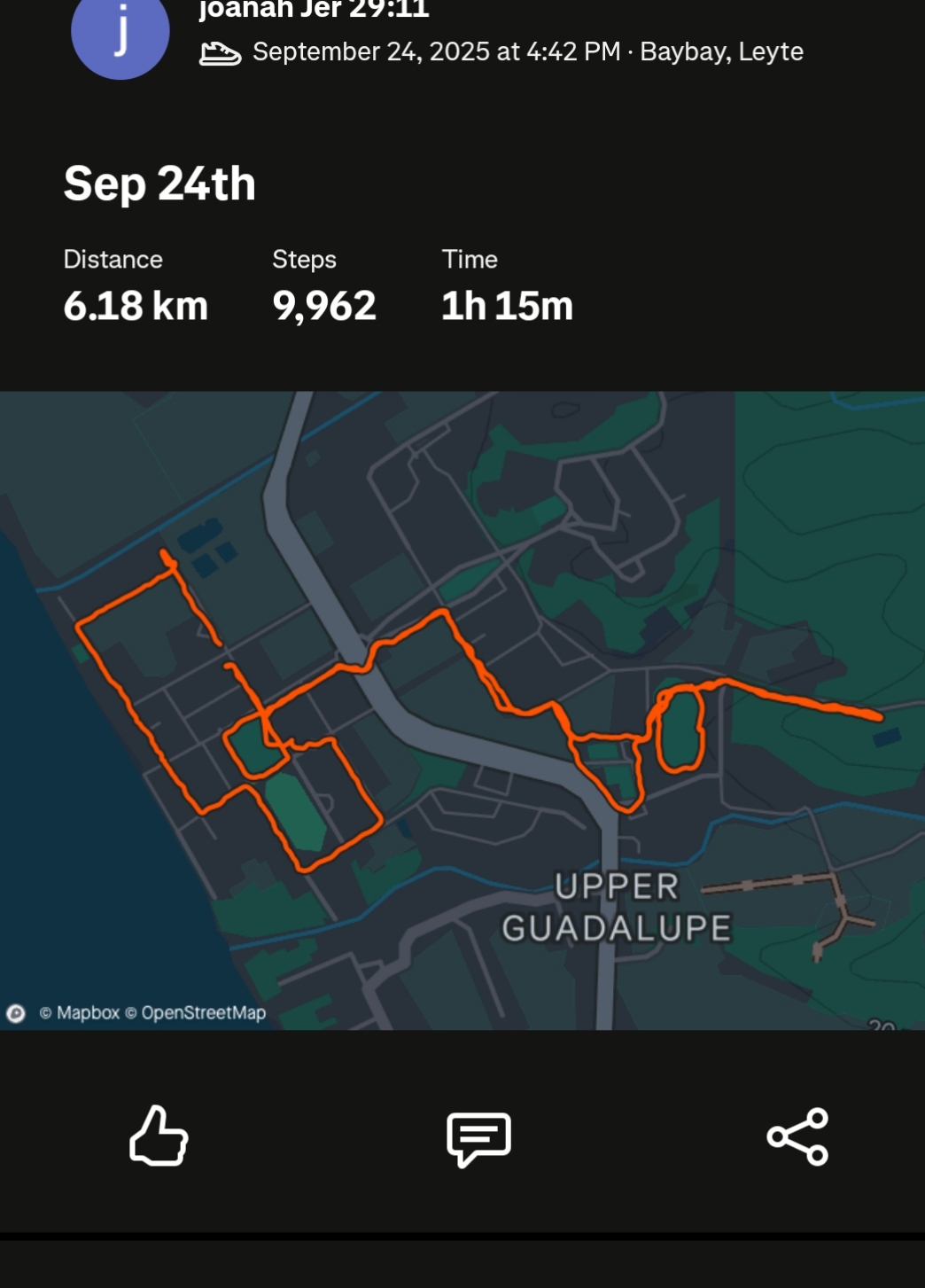View the joanah Jer 29:11 profile name
Image resolution: width=925 pixels, height=1288 pixels.
pos(314,11)
